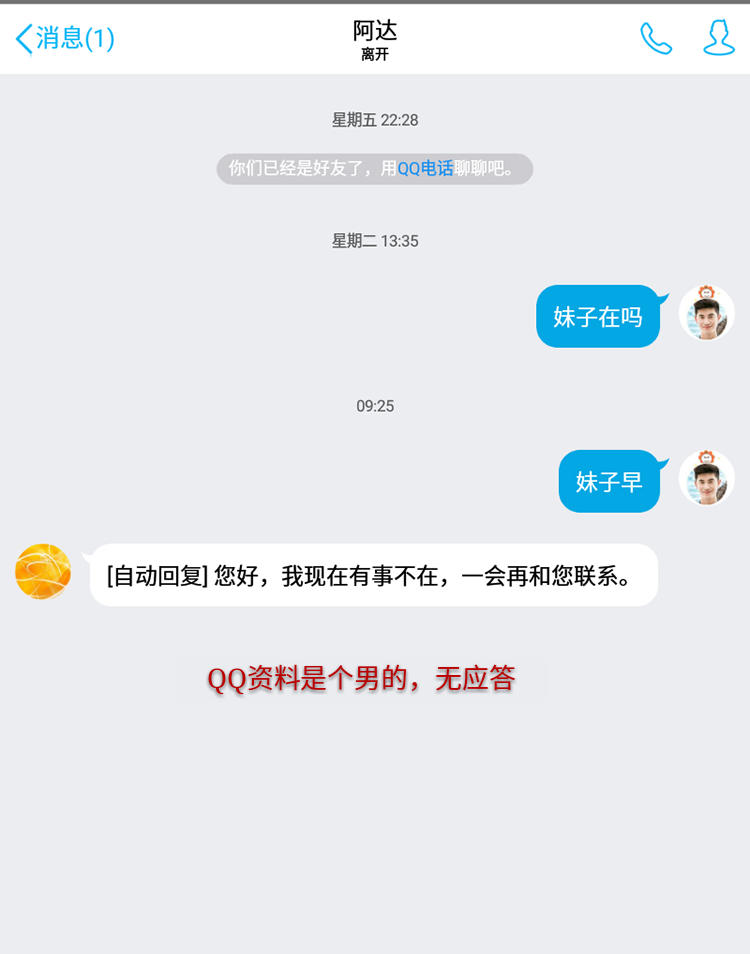
Task: Open the avatar beside the 妹子在吗 message
Action: tap(706, 314)
